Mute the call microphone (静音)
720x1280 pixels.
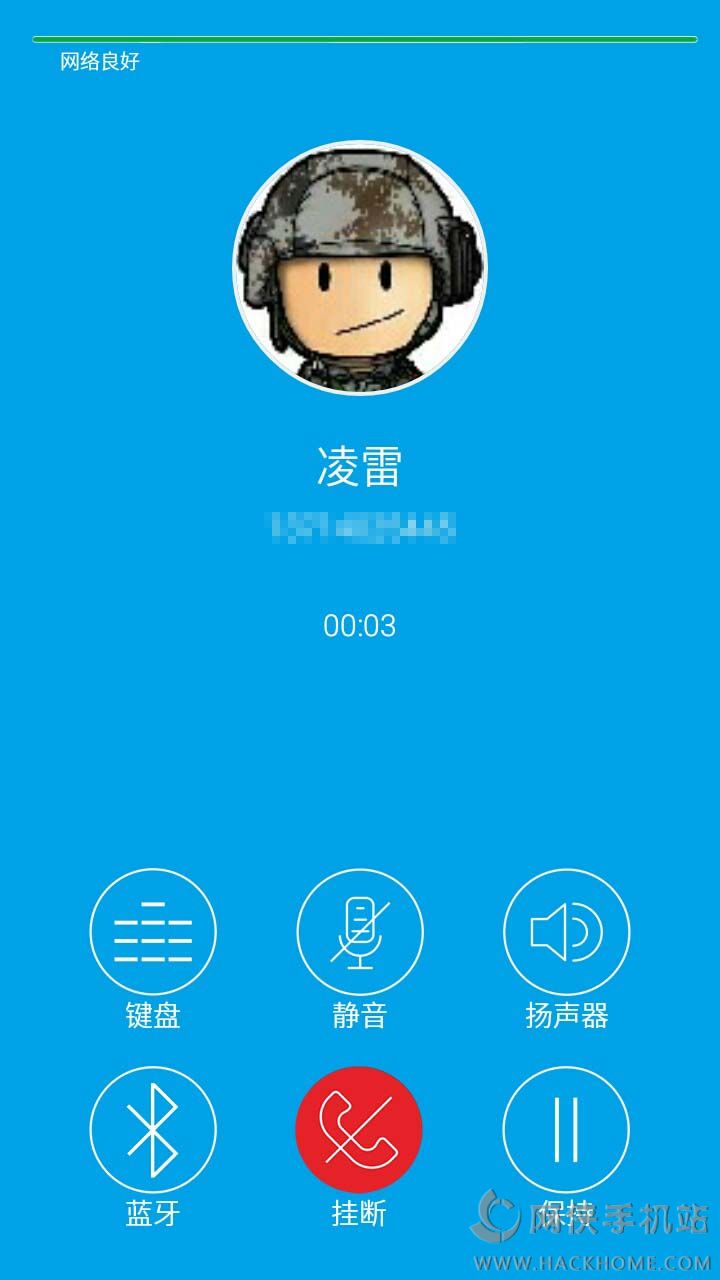360,932
